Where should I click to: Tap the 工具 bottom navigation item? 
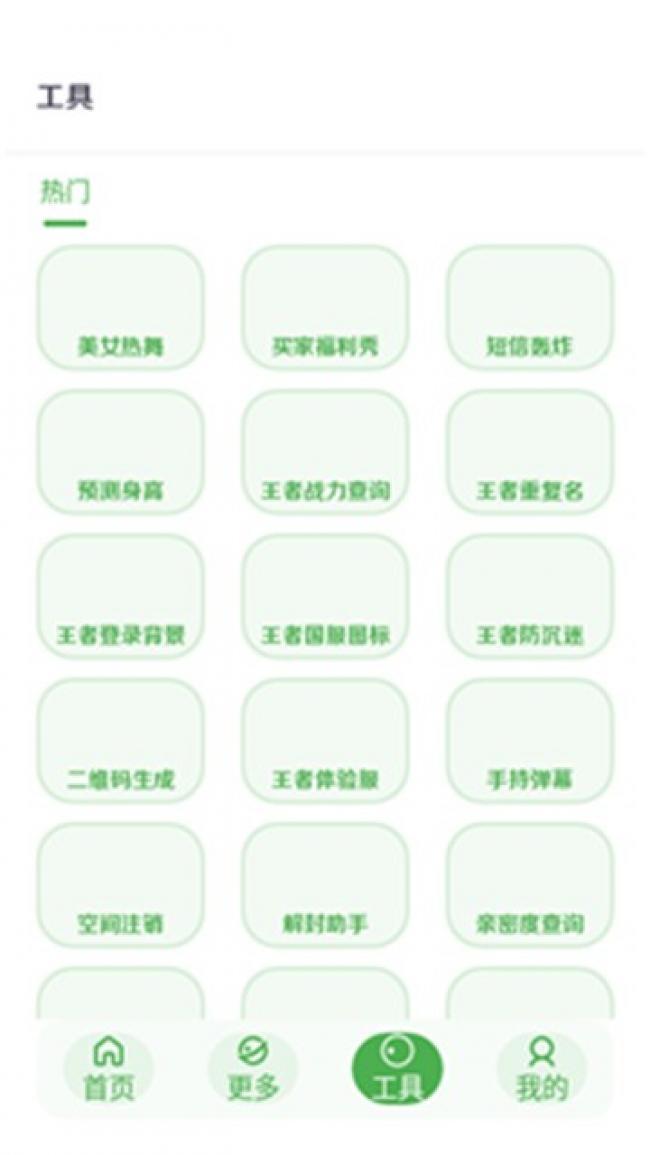397,1068
